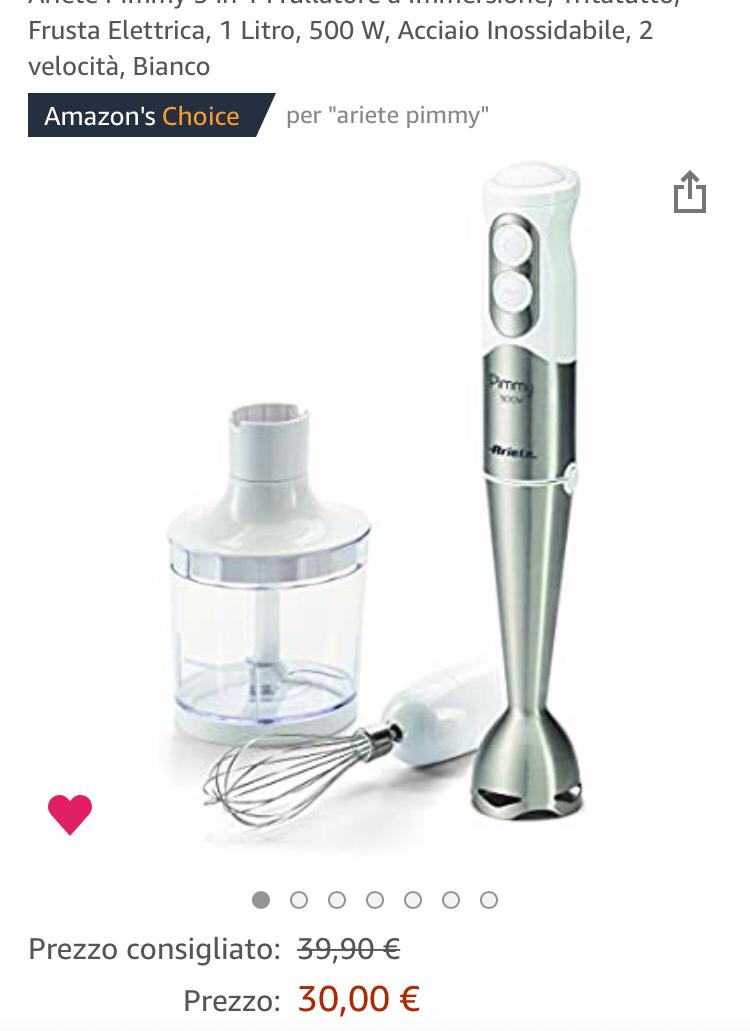Go to the fourth image dot
Viewport: 750px width, 1031px height.
click(x=375, y=900)
